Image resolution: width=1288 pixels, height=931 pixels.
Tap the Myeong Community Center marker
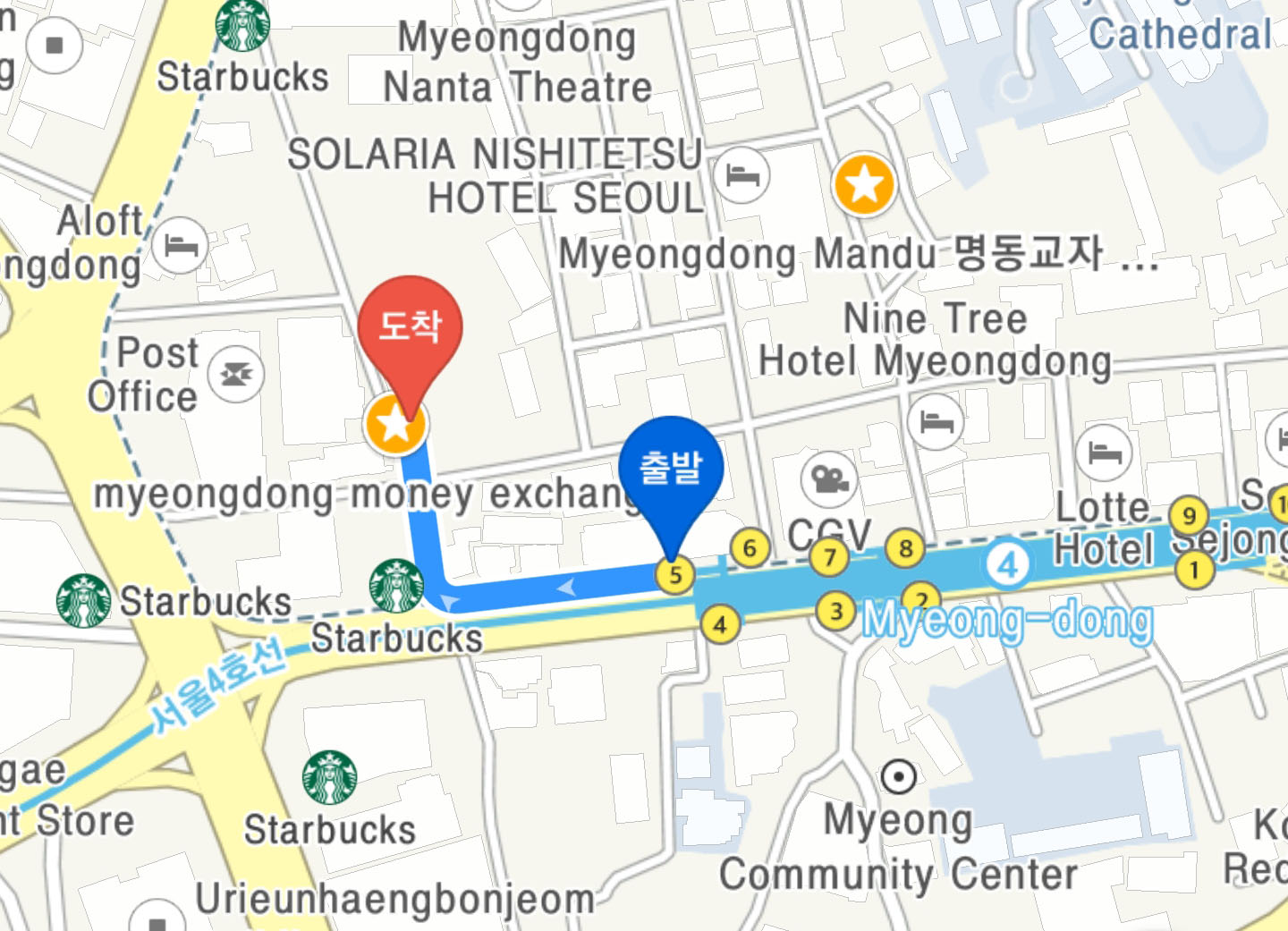898,776
